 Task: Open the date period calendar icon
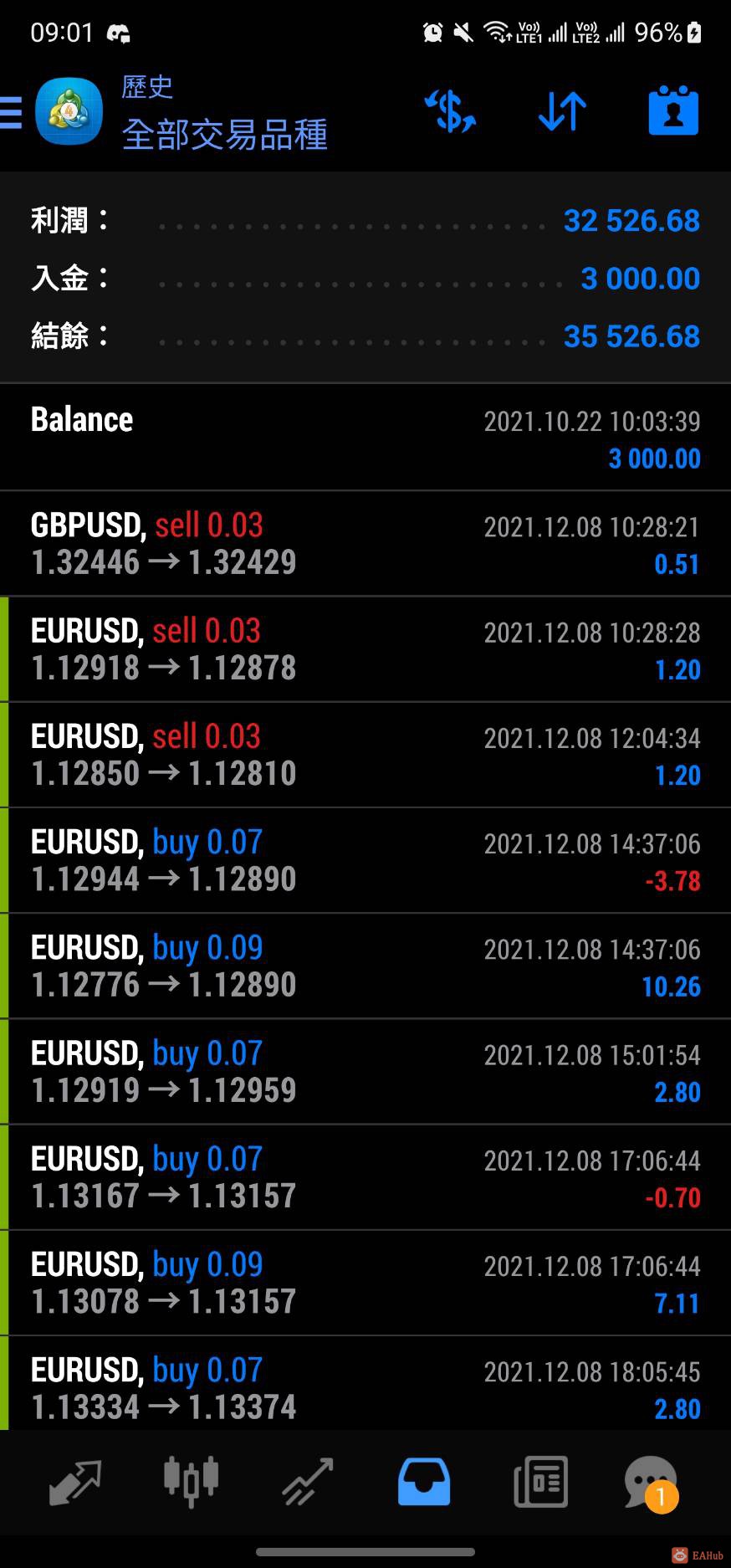(673, 111)
